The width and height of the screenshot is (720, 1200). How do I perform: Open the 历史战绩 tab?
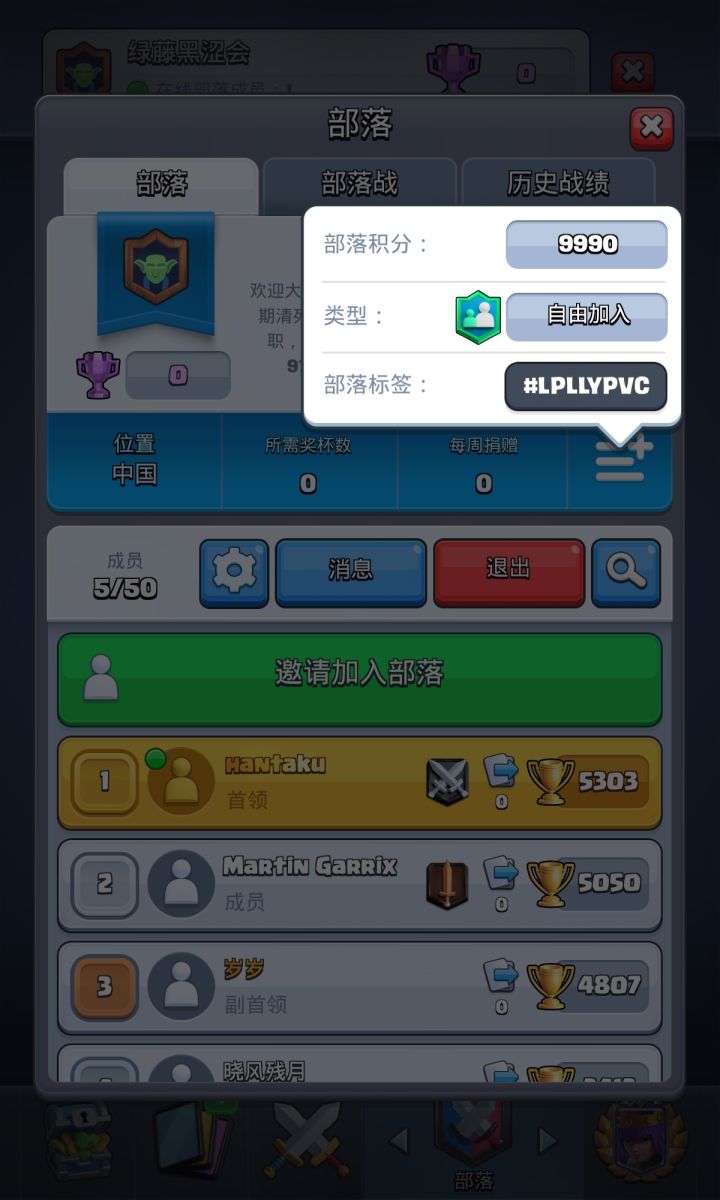click(x=557, y=183)
